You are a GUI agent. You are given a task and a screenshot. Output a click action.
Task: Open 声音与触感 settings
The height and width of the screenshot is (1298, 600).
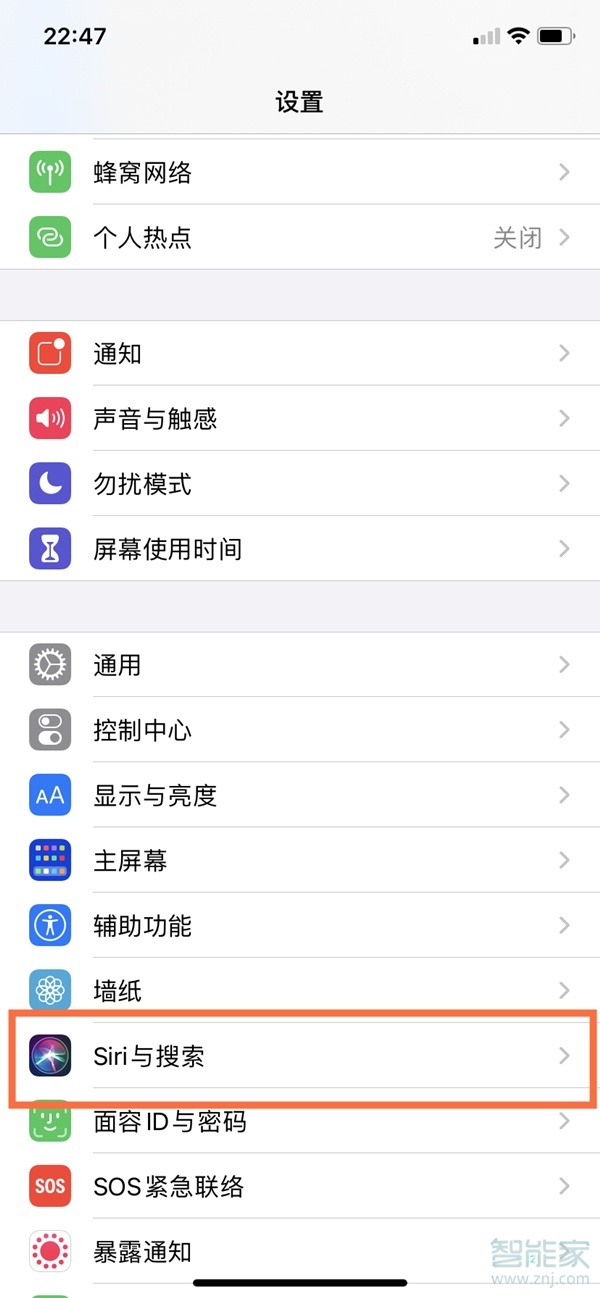coord(300,418)
